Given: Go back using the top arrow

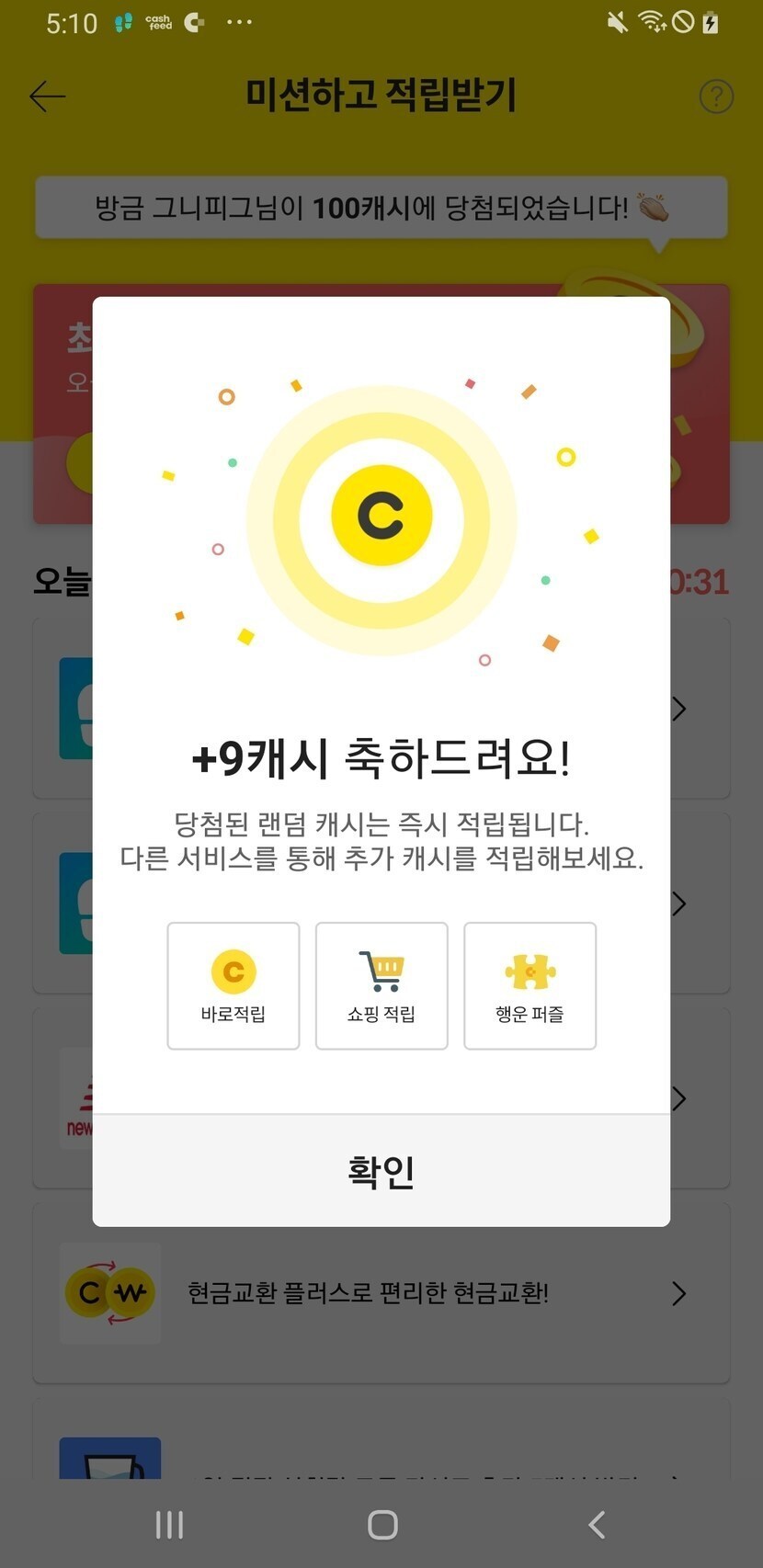Looking at the screenshot, I should [x=47, y=96].
